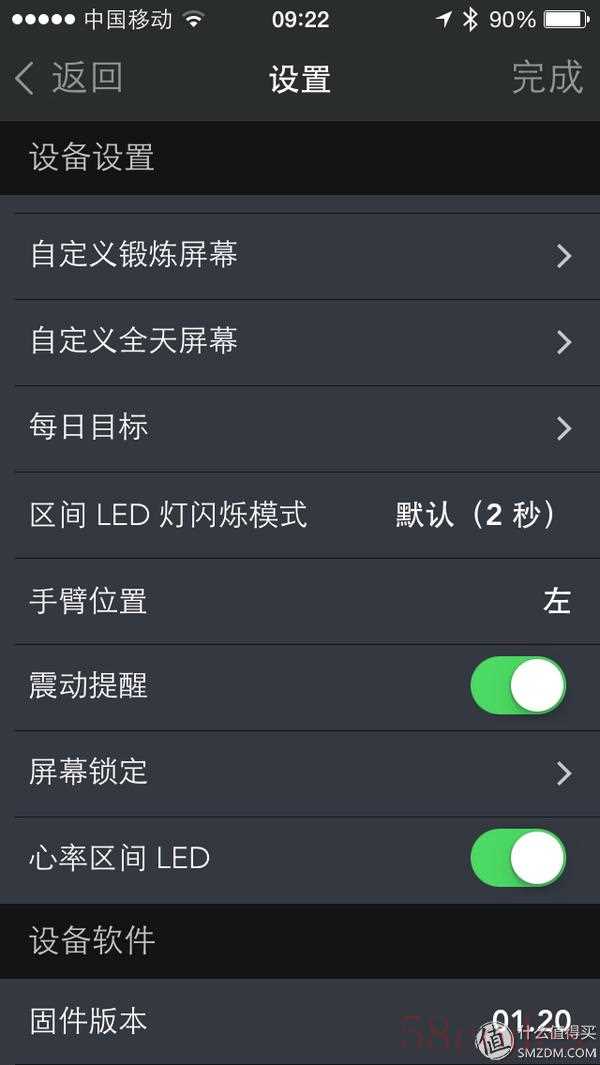
Task: Change the 手臂位置 setting
Action: tap(300, 602)
